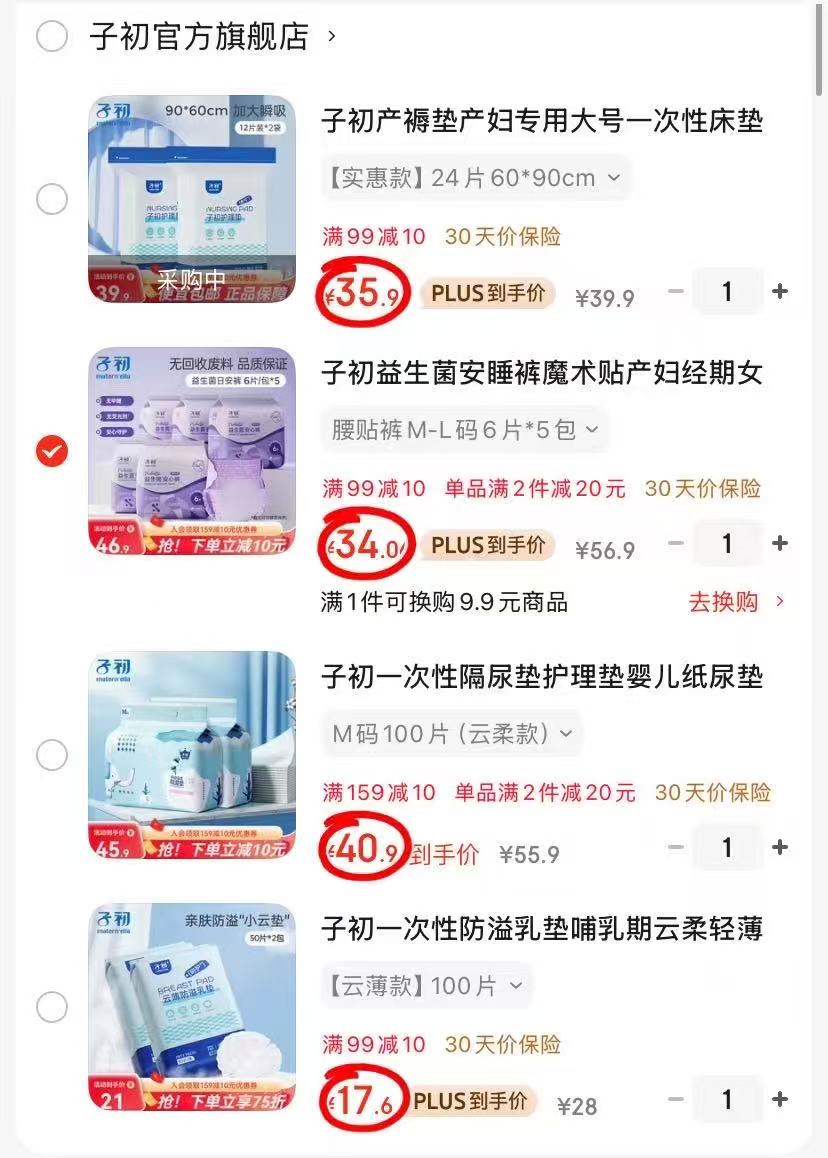This screenshot has height=1158, width=828.
Task: Select the 一次性隔尿垫 product checkbox
Action: tap(52, 756)
